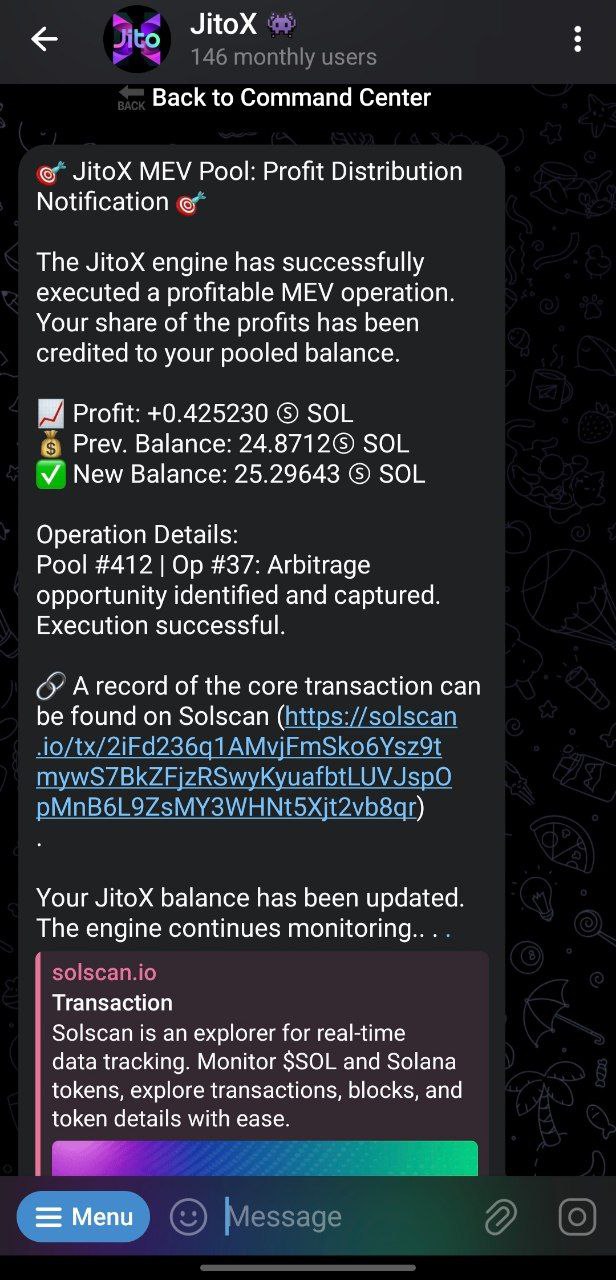Viewport: 616px width, 1280px height.
Task: Open the bot Menu button
Action: click(84, 1217)
